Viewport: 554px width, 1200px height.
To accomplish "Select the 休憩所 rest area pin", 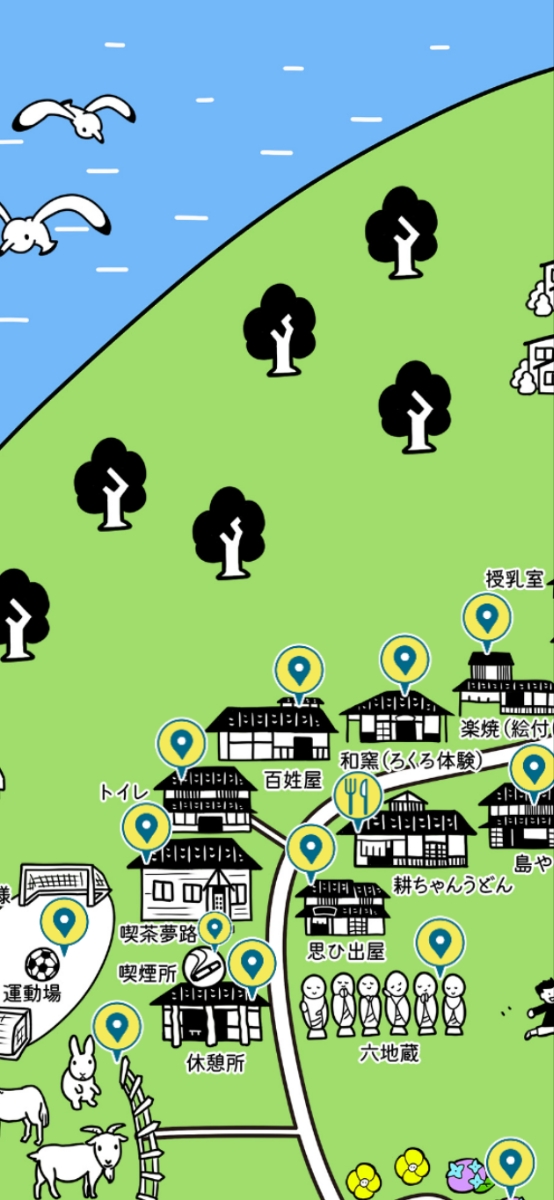I will [251, 967].
